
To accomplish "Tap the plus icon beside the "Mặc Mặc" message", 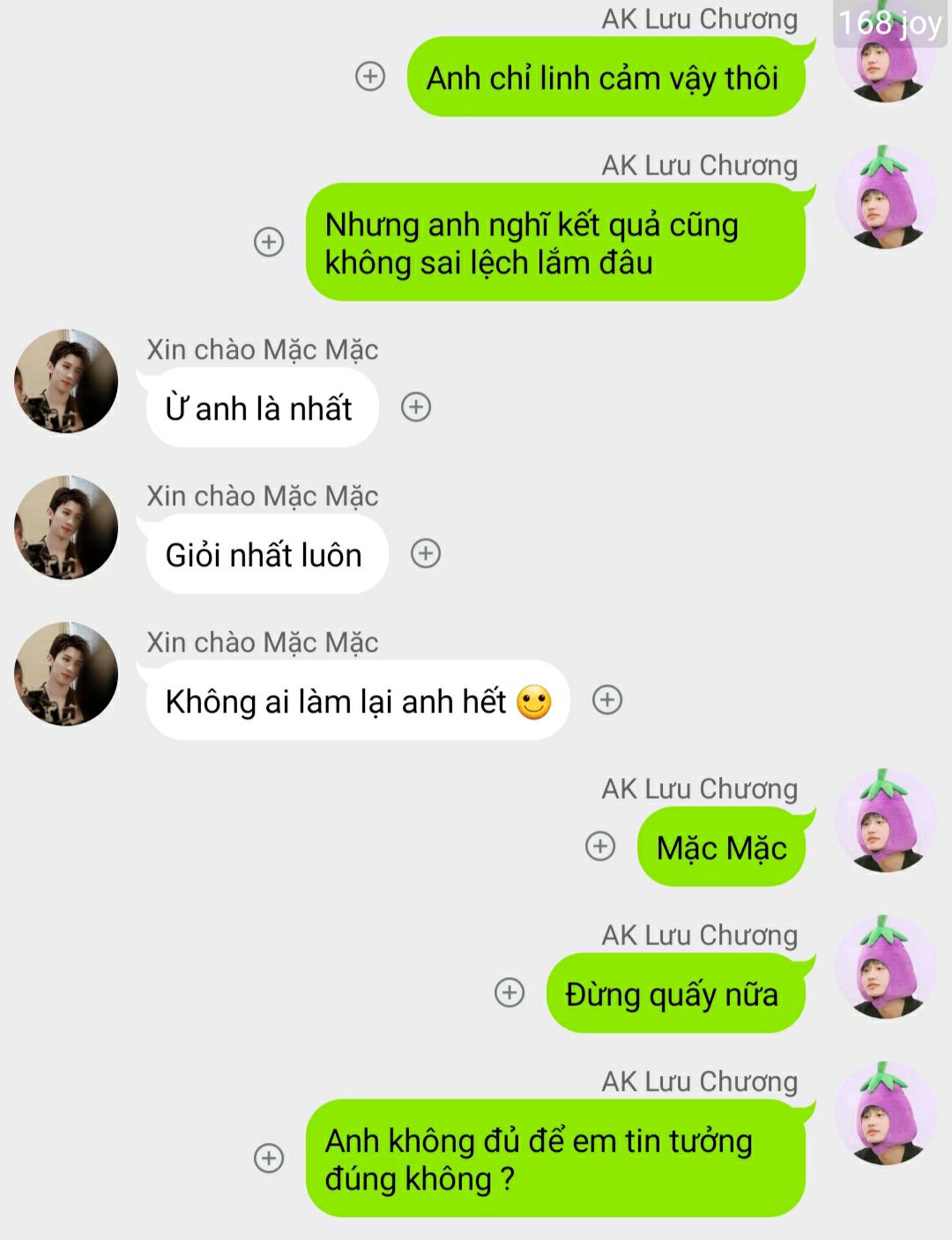I will [x=600, y=846].
